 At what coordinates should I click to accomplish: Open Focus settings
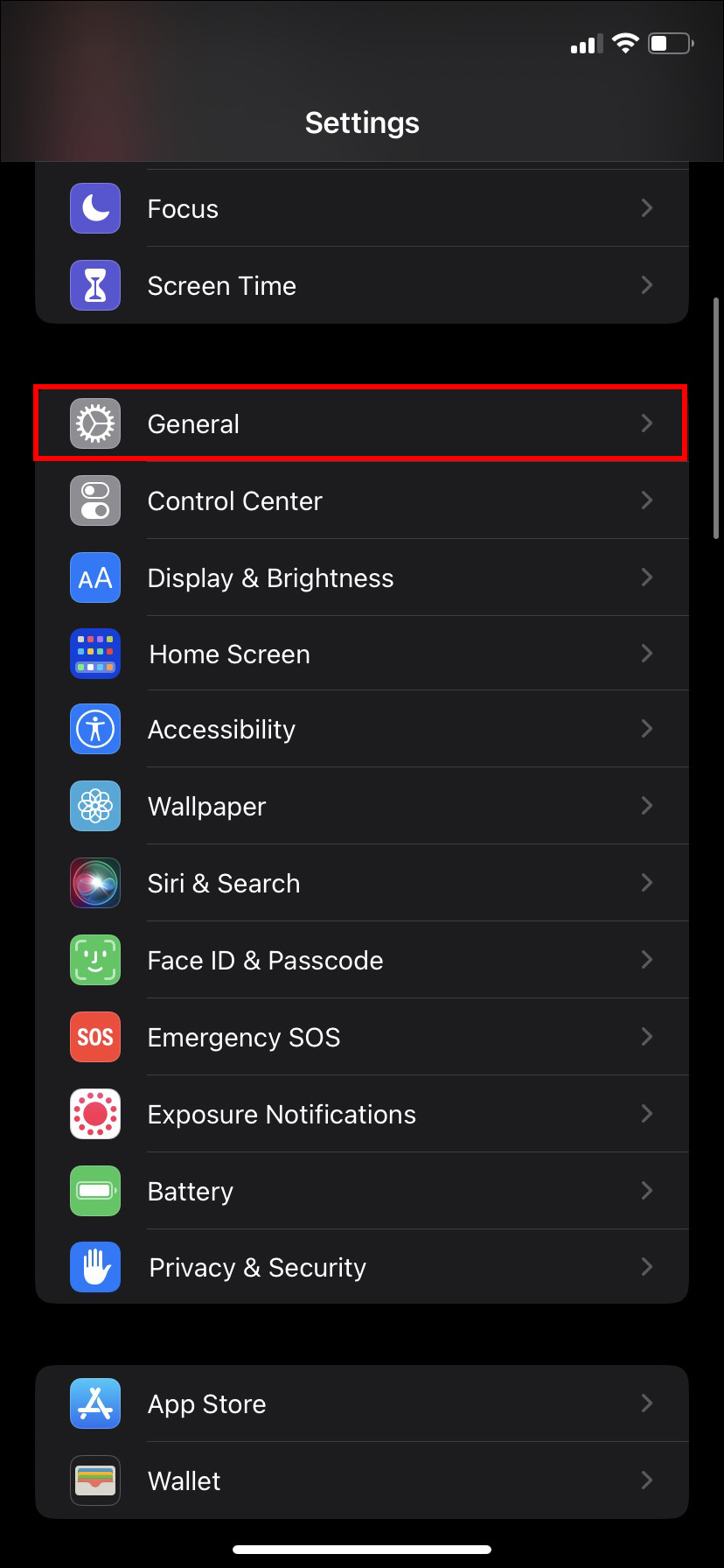coord(361,208)
